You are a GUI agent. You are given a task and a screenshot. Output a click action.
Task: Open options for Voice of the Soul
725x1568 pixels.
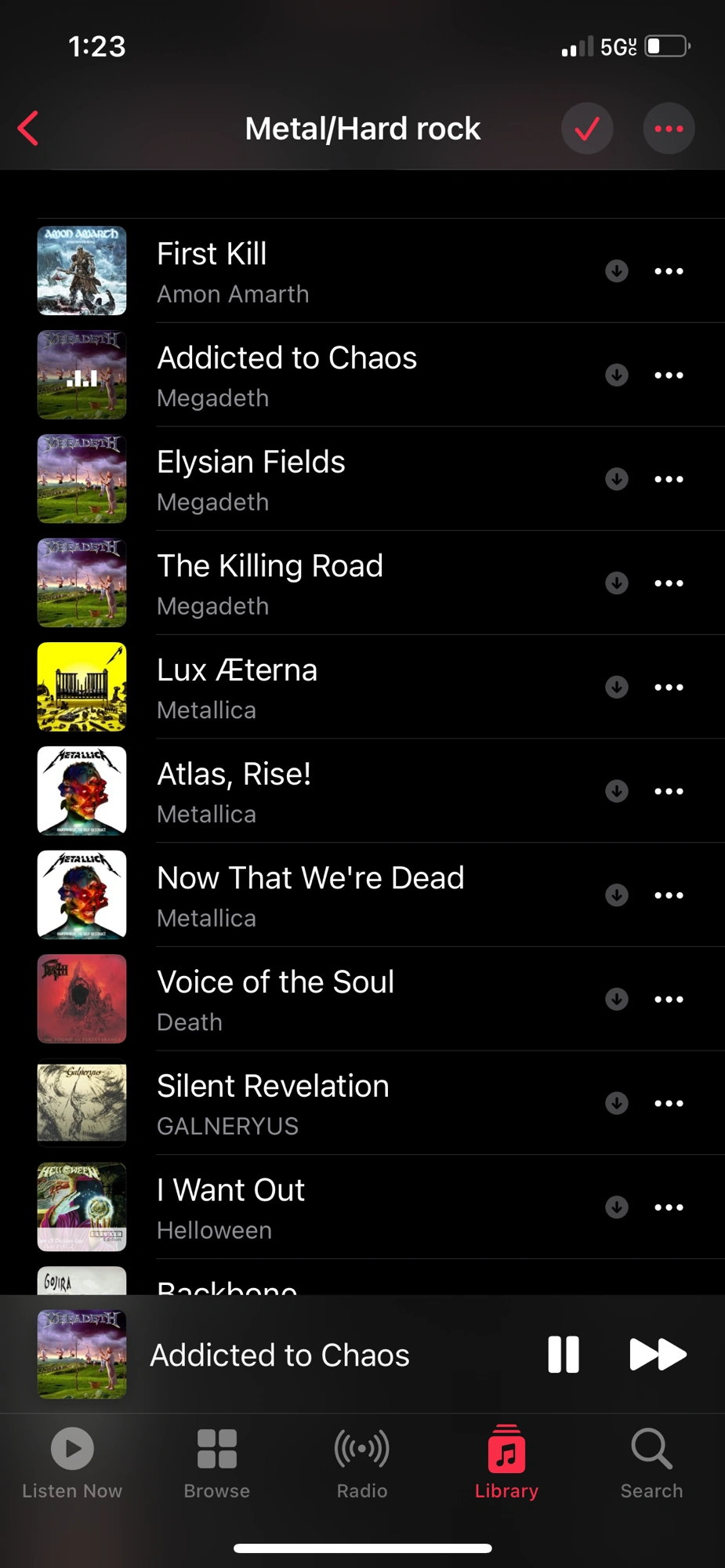coord(668,999)
